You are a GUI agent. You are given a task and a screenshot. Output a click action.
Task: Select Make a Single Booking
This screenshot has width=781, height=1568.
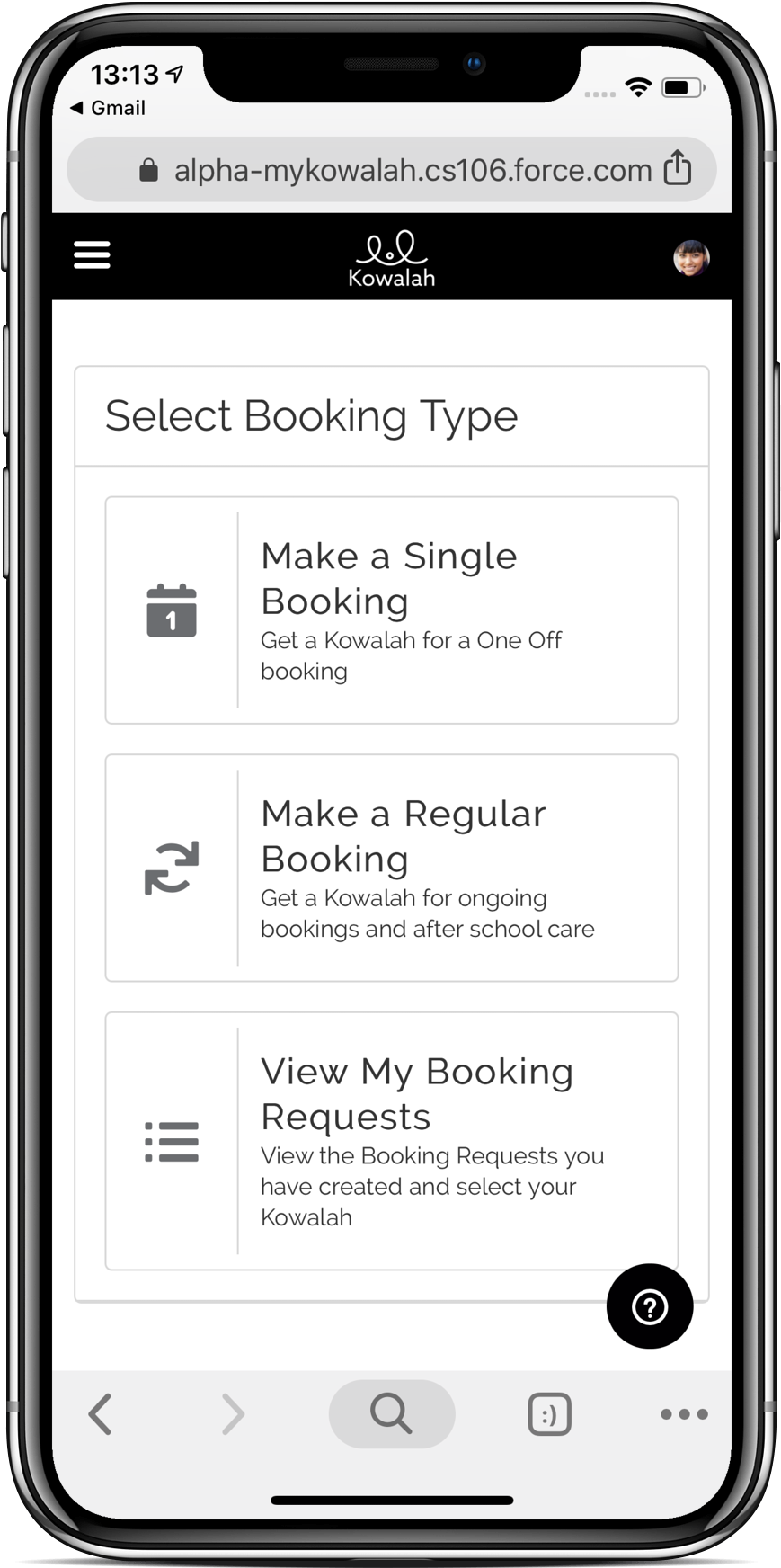[x=391, y=610]
